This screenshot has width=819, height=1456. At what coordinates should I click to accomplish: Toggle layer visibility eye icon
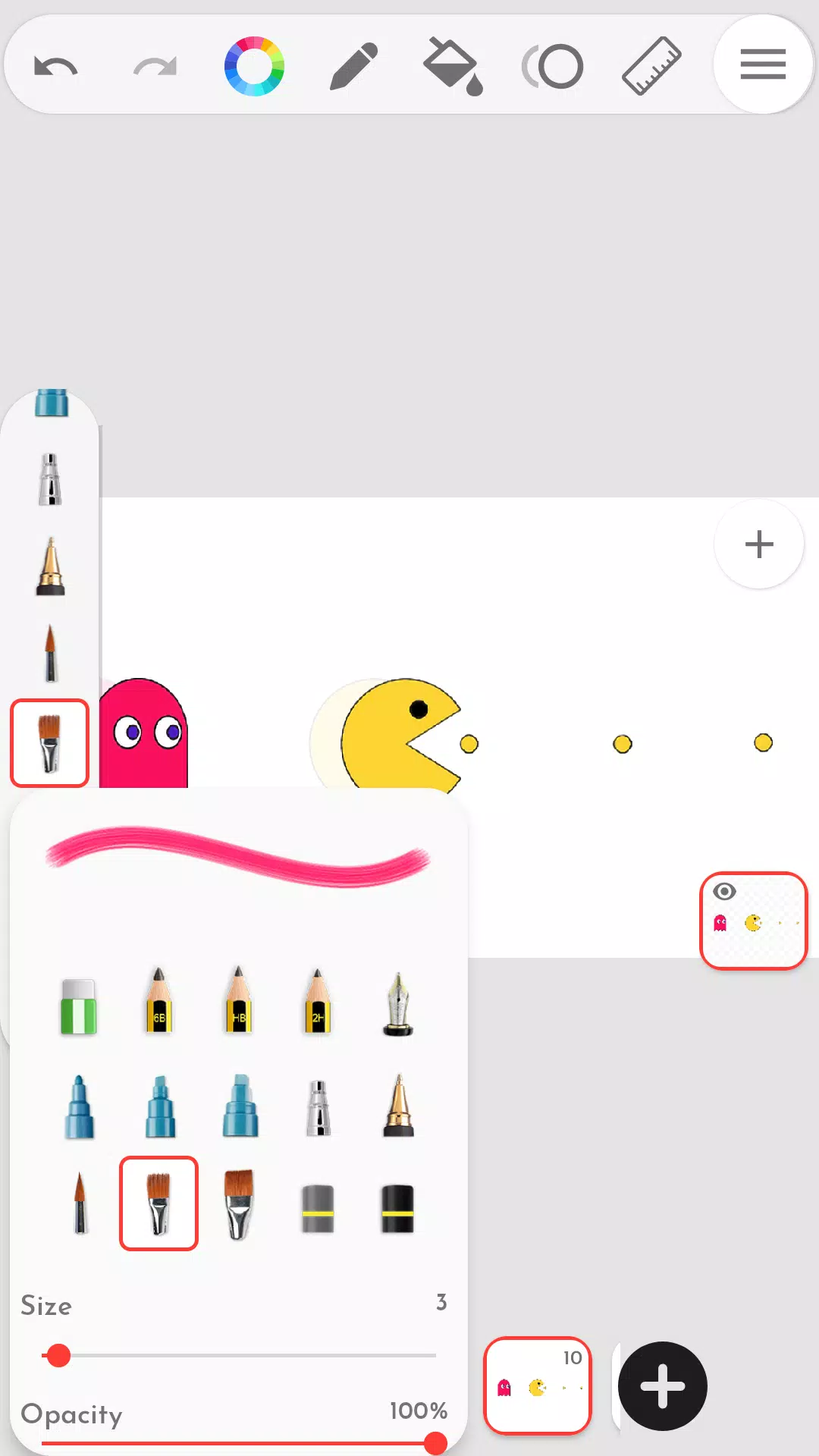pyautogui.click(x=725, y=892)
